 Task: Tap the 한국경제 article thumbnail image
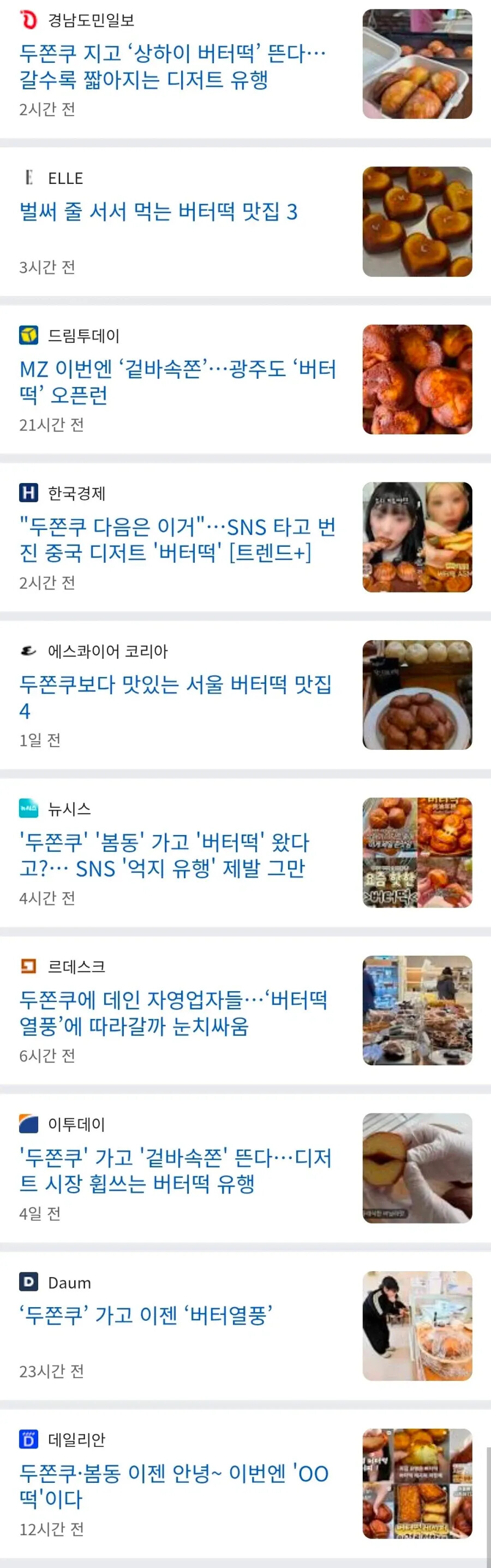[417, 537]
